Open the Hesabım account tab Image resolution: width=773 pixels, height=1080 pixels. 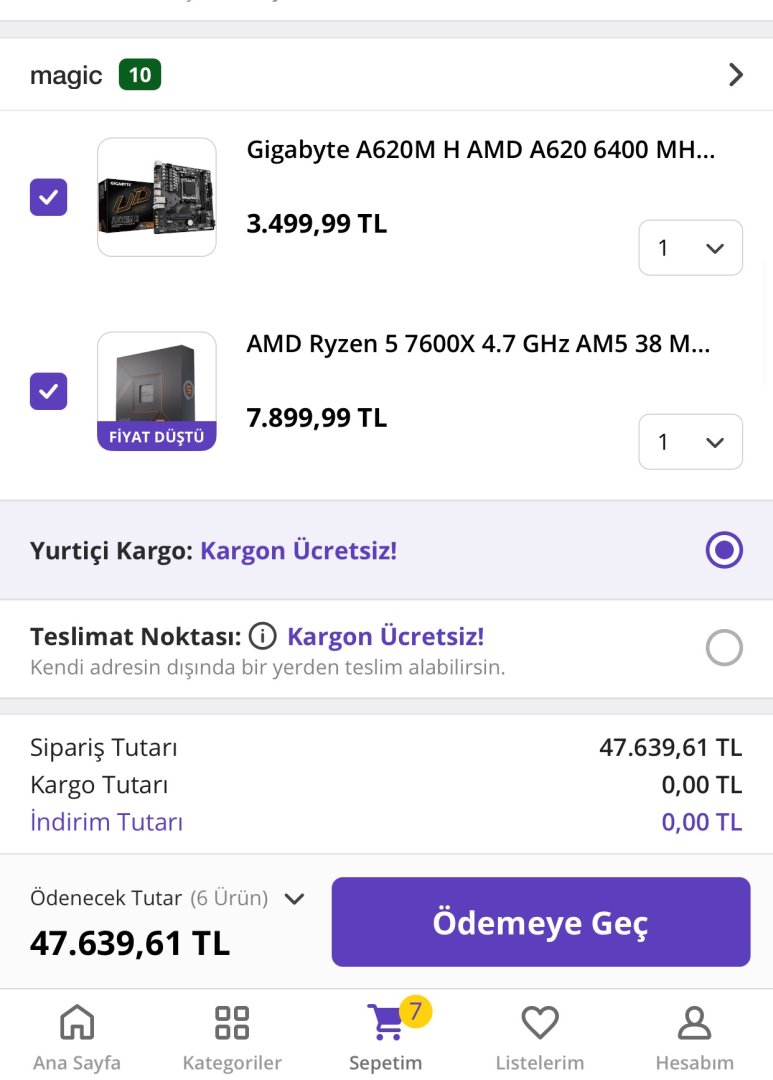coord(694,1037)
